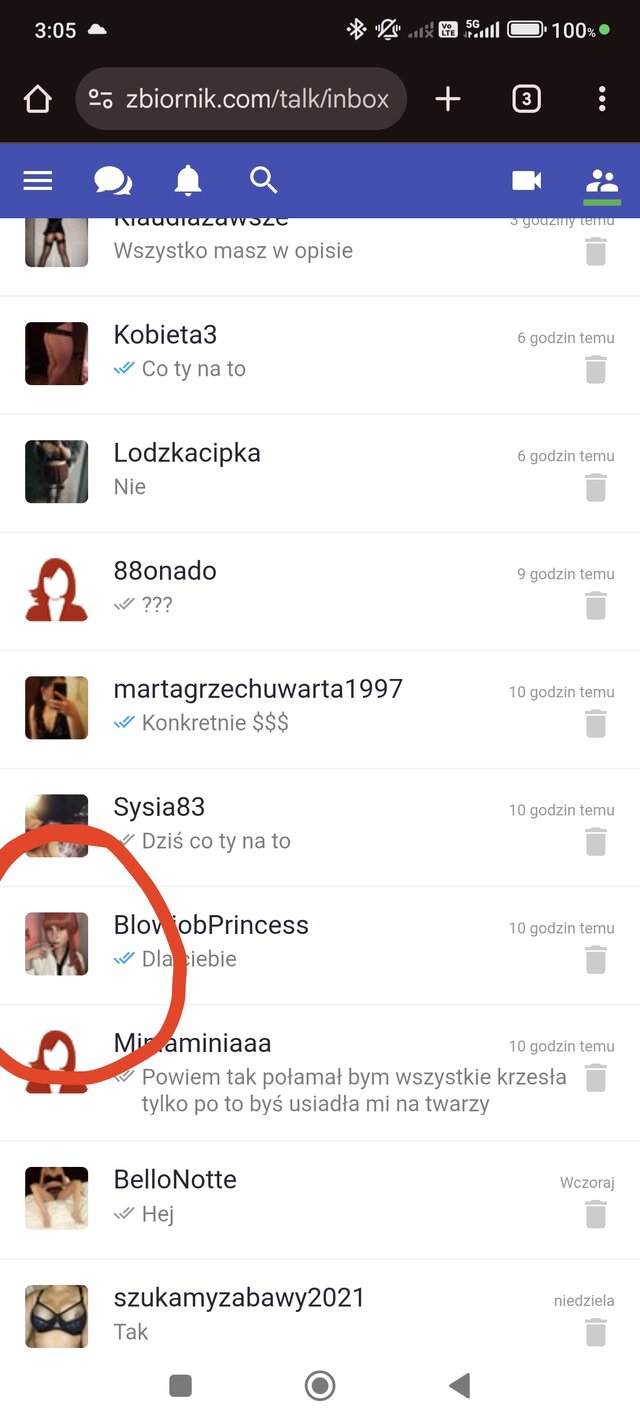This screenshot has height=1423, width=640.
Task: Open the browser overflow menu
Action: (601, 99)
